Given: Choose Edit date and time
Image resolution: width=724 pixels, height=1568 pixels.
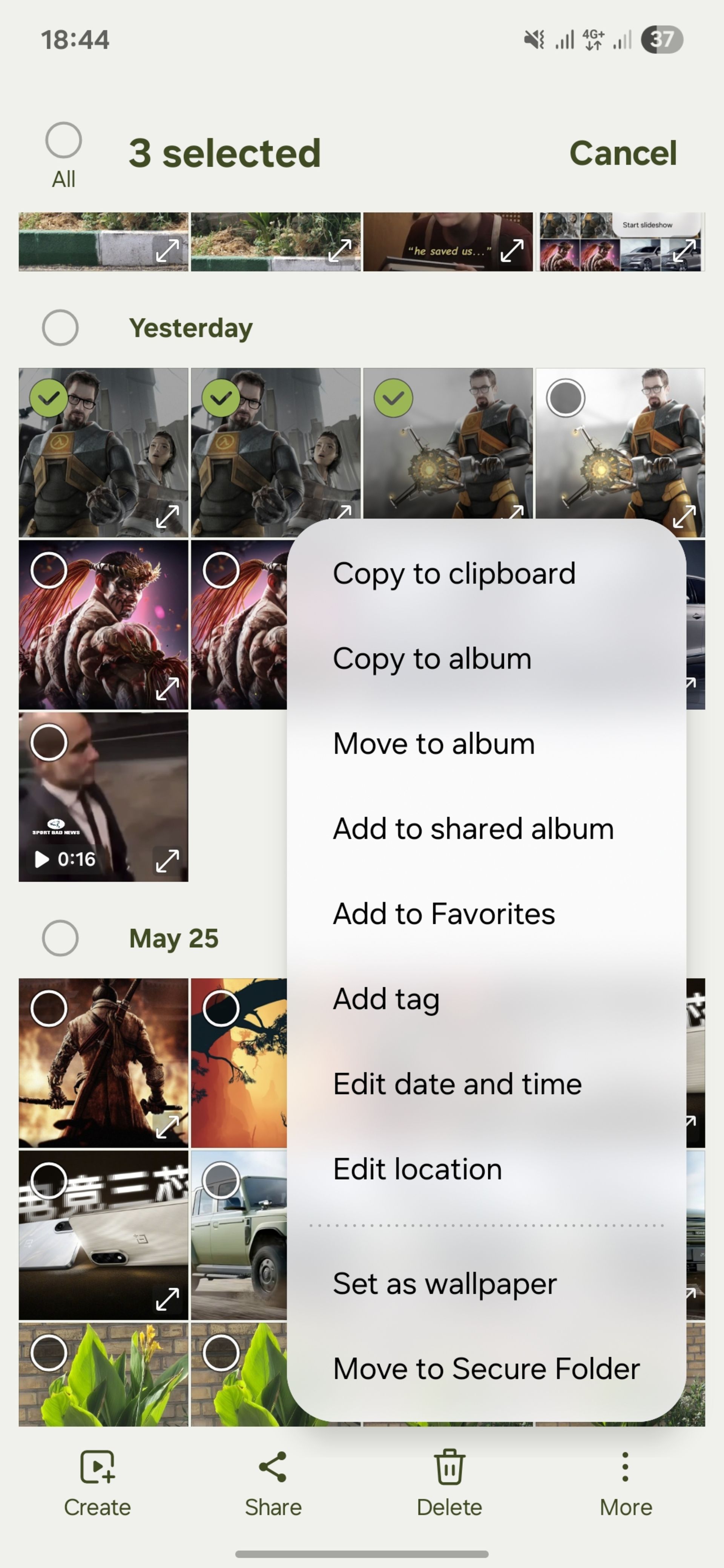Looking at the screenshot, I should pyautogui.click(x=457, y=1085).
